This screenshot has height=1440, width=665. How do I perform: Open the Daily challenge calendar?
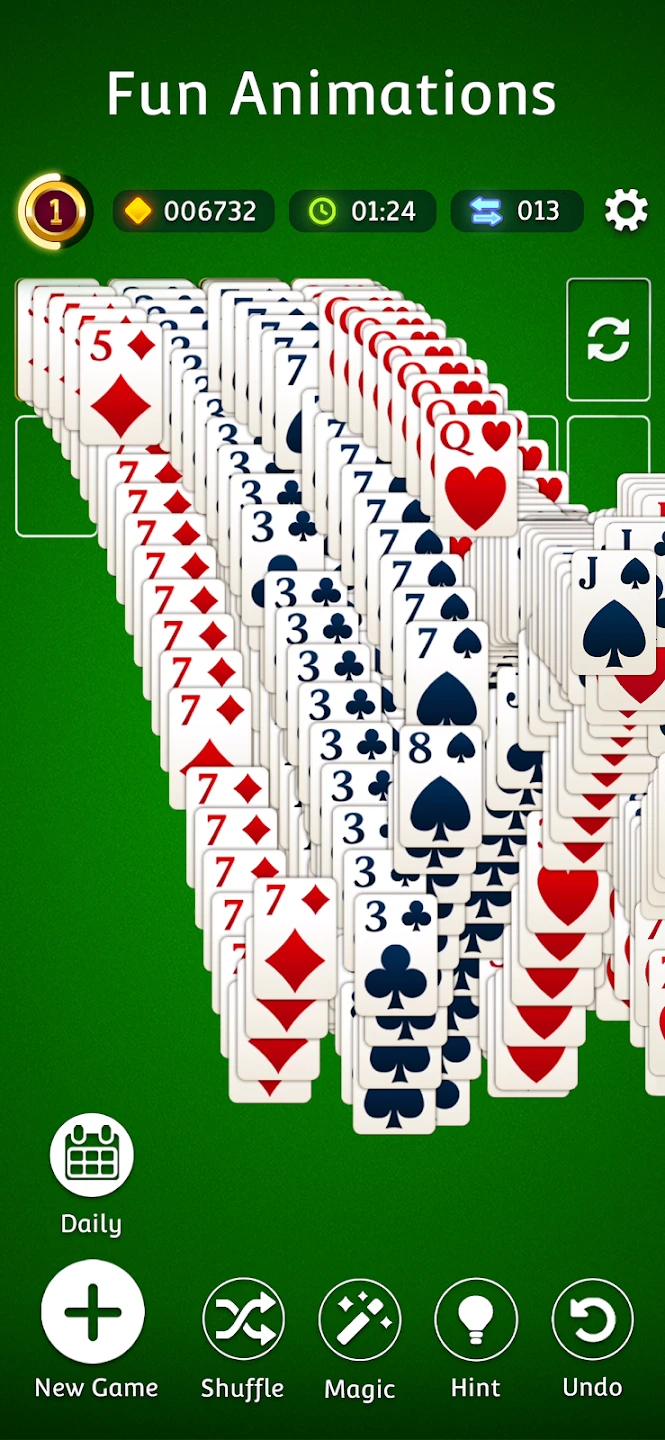pyautogui.click(x=92, y=1156)
